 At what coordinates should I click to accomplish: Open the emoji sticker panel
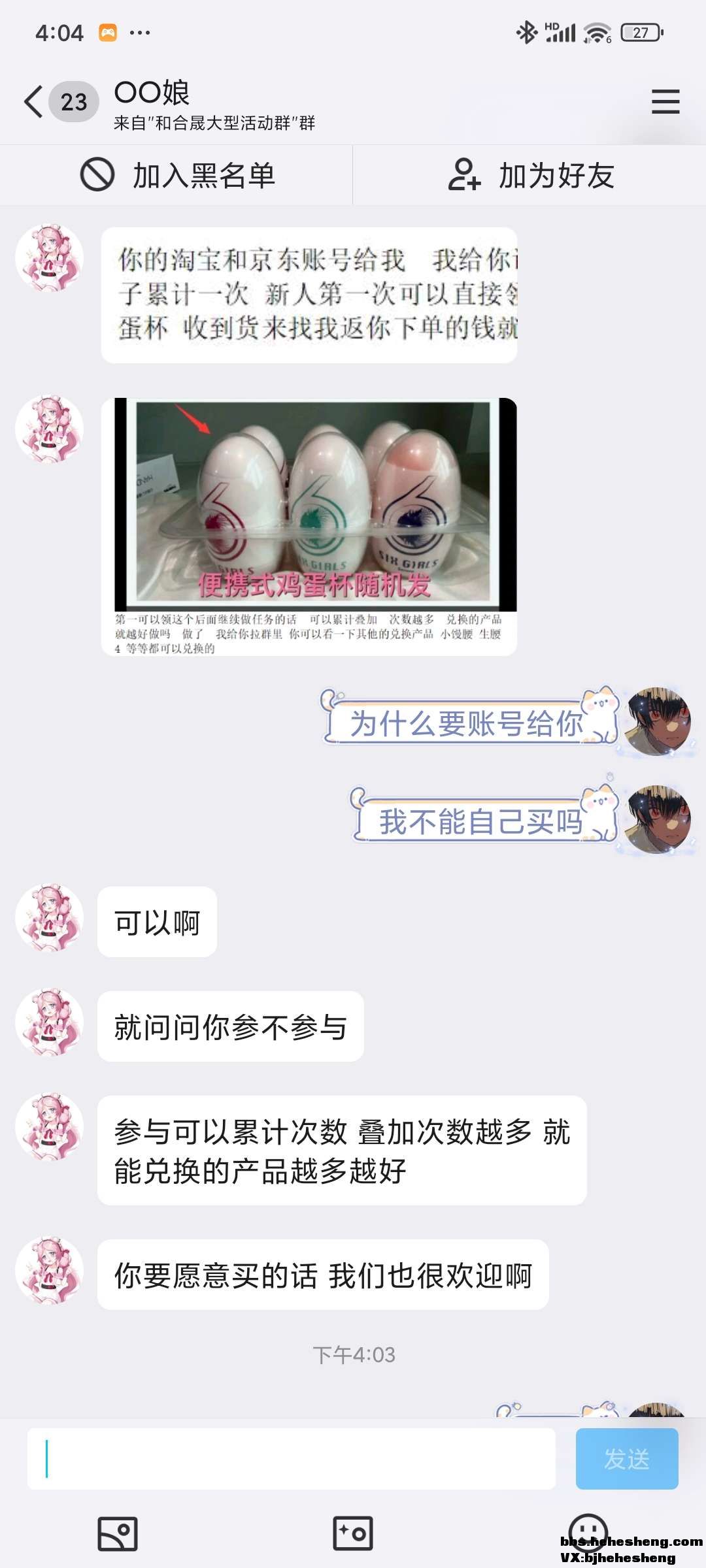587,1530
